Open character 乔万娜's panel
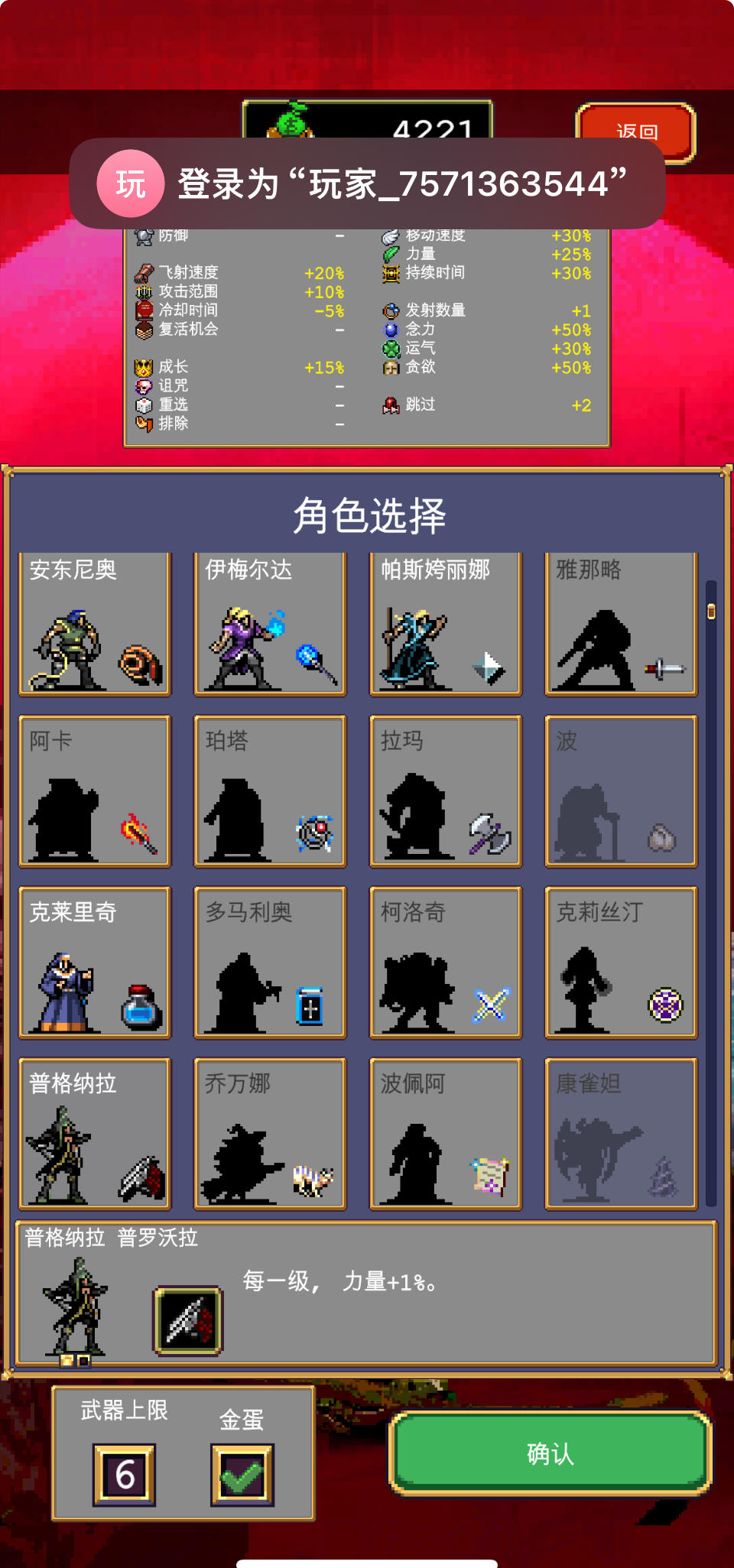This screenshot has width=734, height=1568. pyautogui.click(x=269, y=1135)
